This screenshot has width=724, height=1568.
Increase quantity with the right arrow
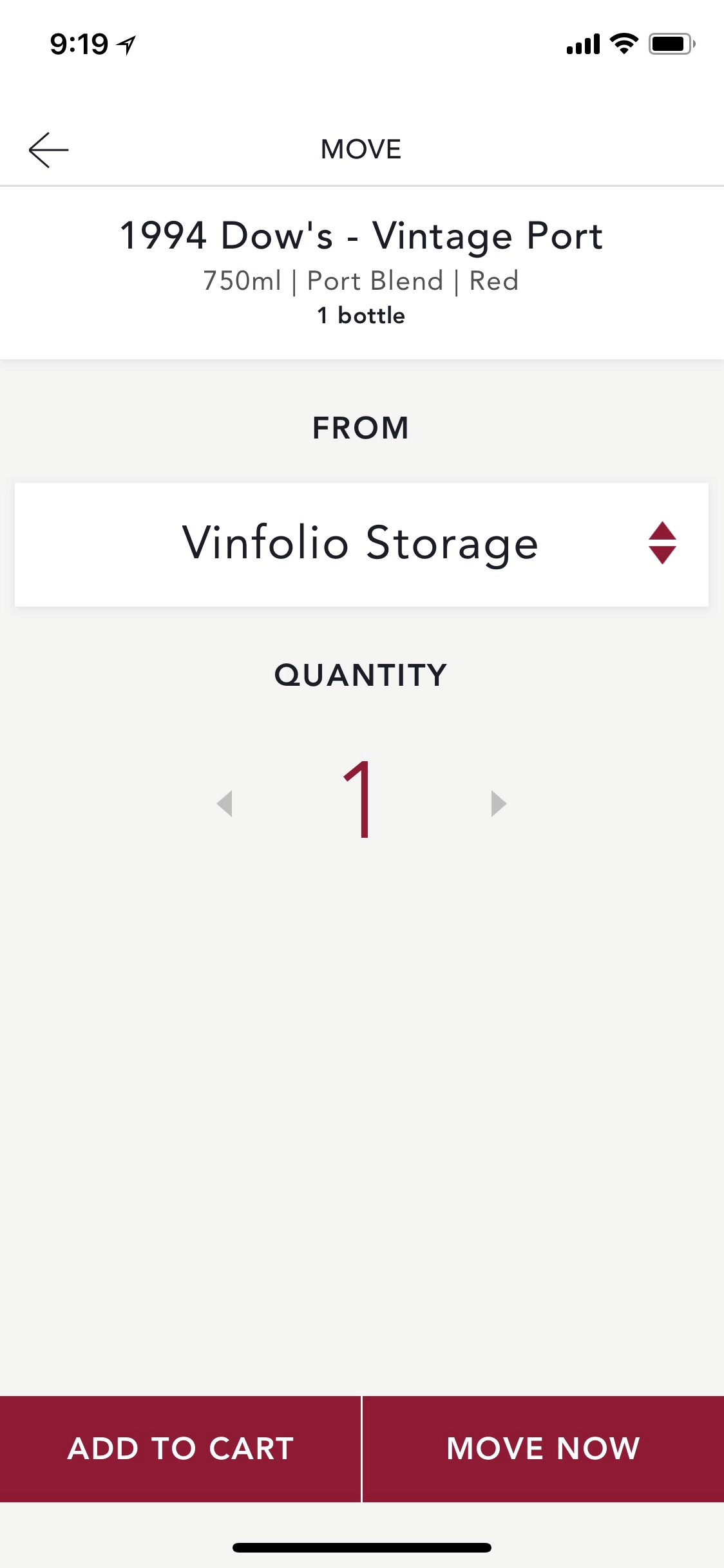click(x=499, y=803)
